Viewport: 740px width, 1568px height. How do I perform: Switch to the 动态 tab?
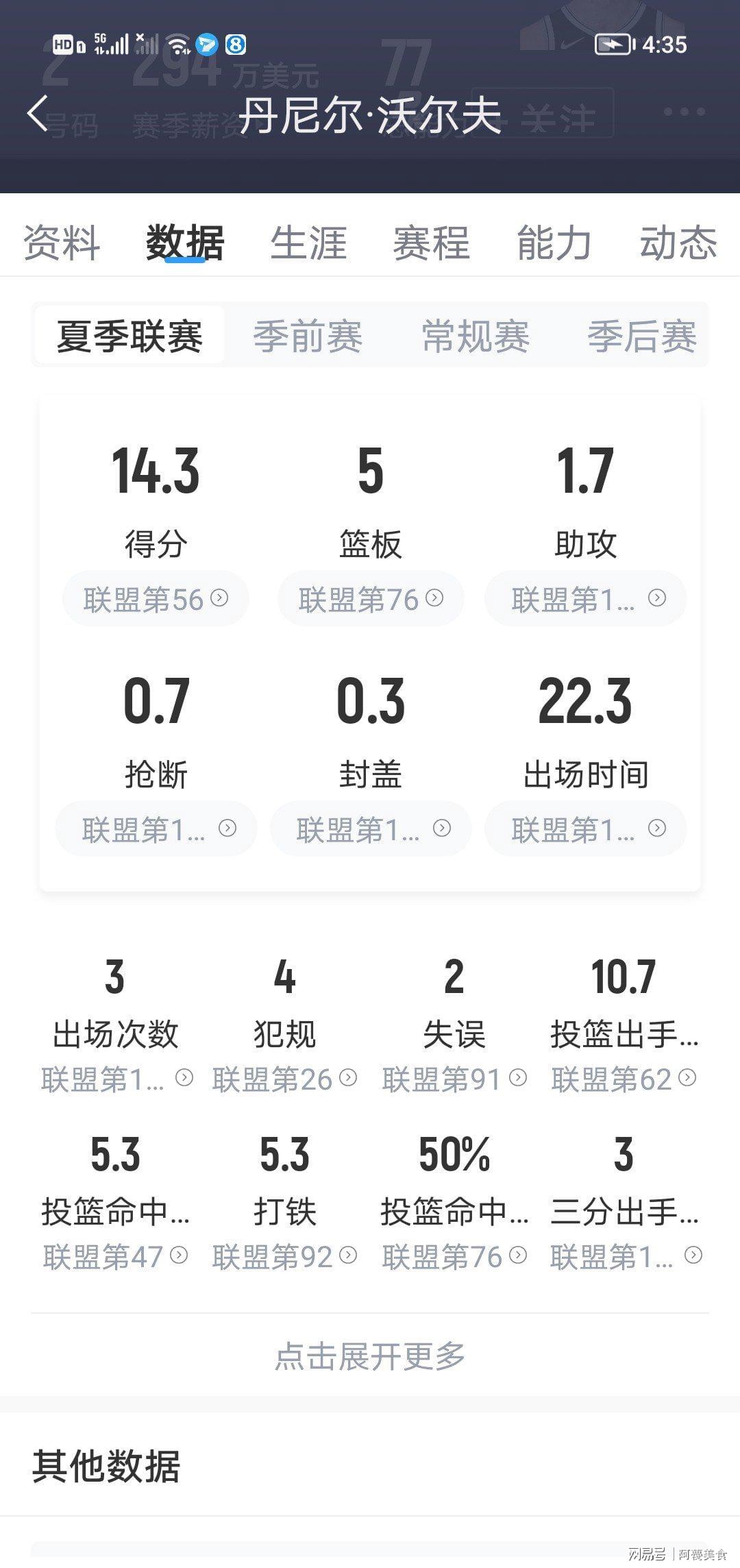678,243
